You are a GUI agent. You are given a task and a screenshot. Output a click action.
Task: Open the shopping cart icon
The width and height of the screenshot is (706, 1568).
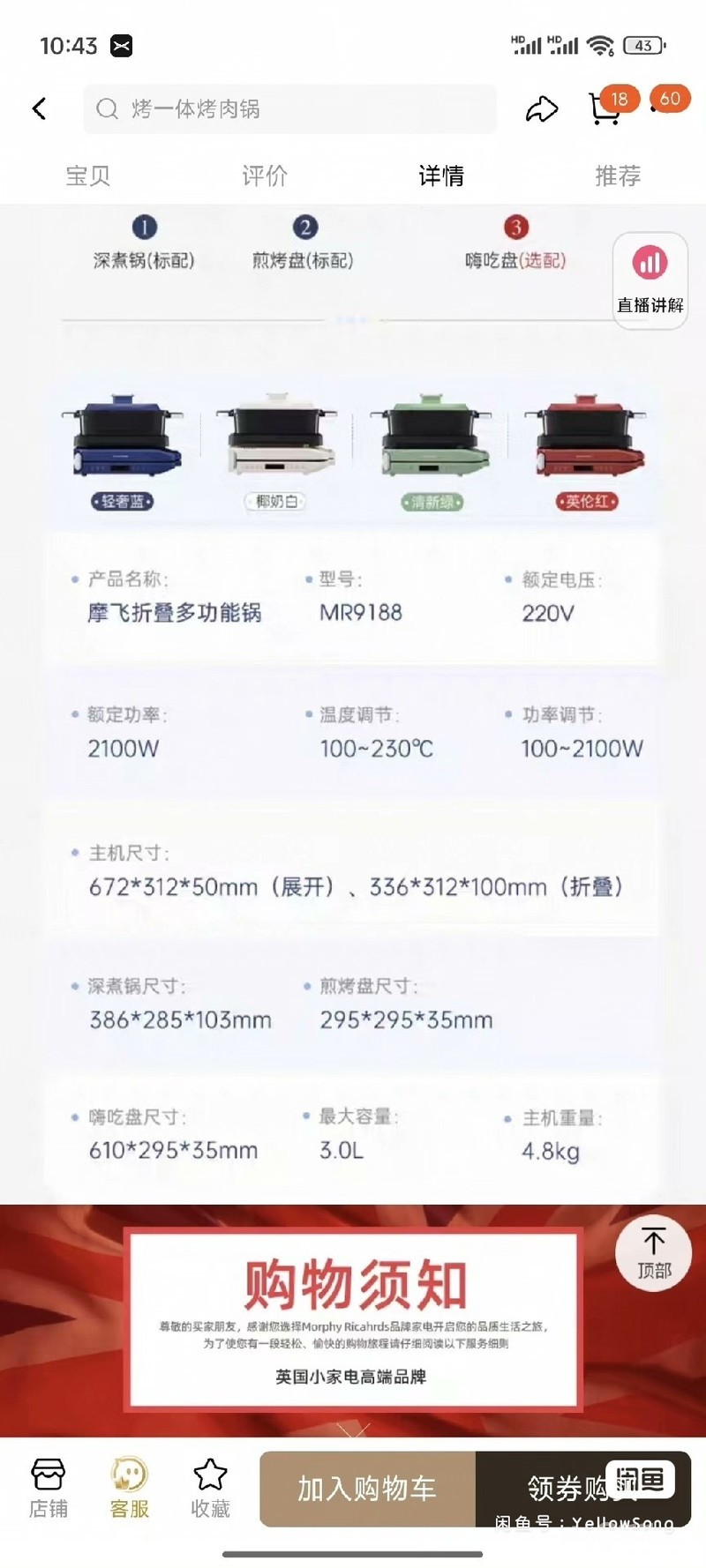605,108
